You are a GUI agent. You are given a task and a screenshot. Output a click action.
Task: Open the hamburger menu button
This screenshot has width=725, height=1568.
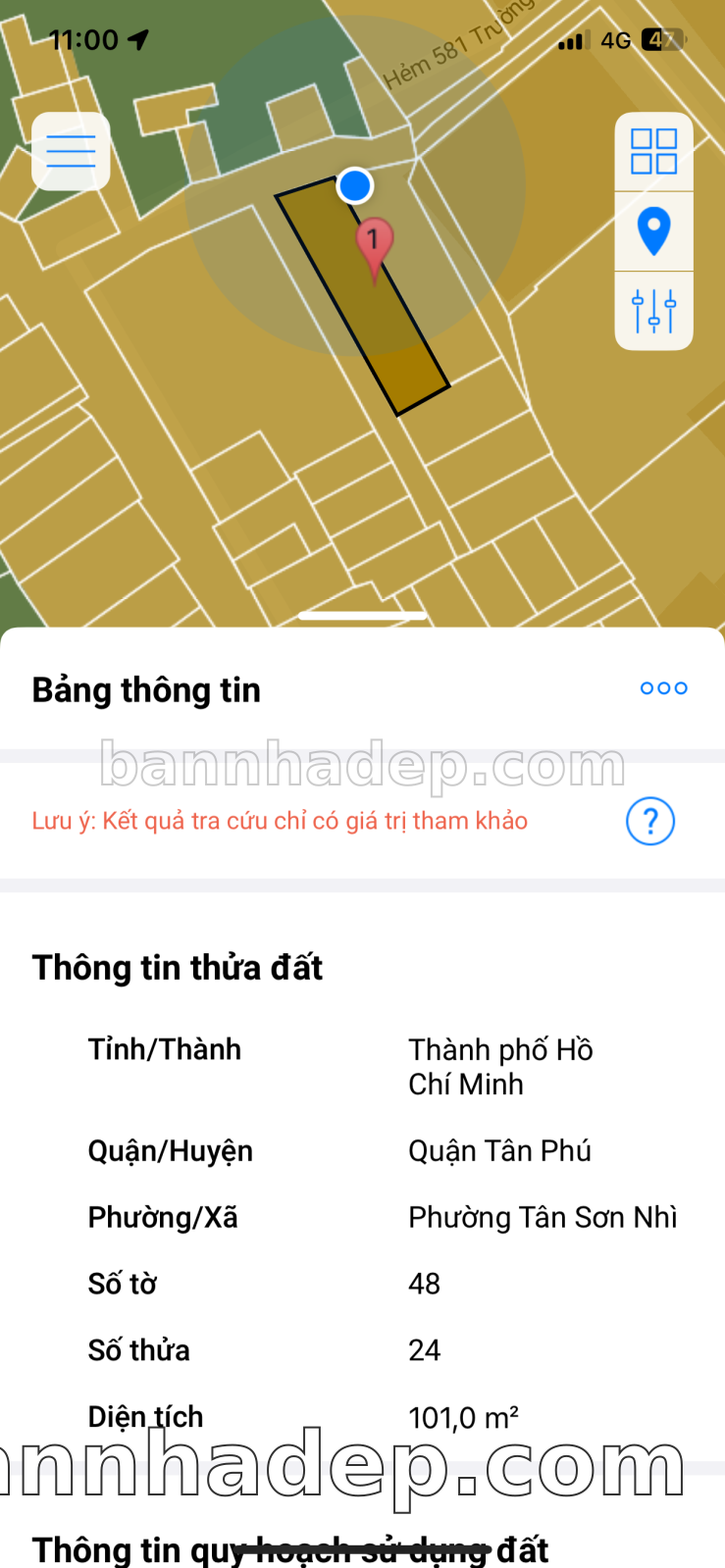pyautogui.click(x=71, y=152)
